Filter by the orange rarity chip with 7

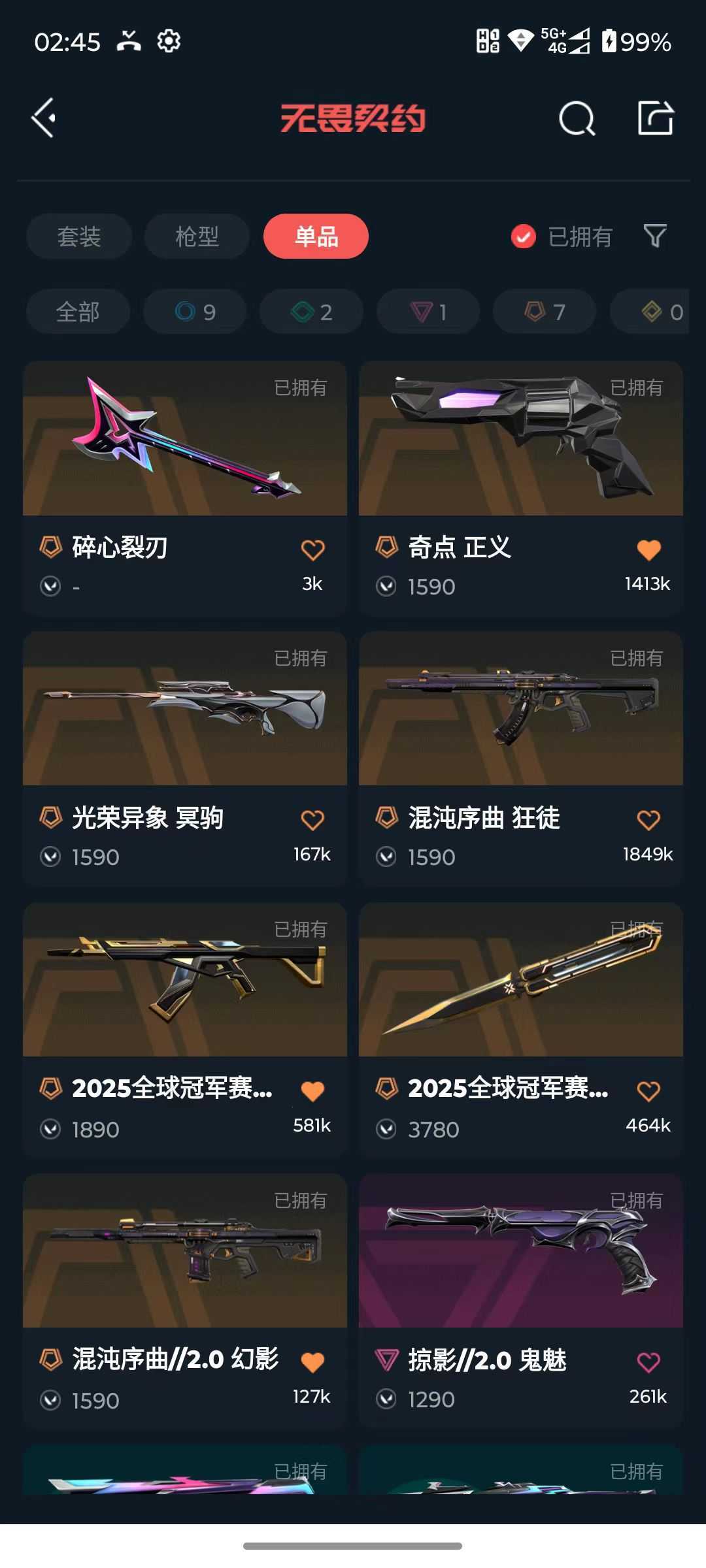[545, 312]
